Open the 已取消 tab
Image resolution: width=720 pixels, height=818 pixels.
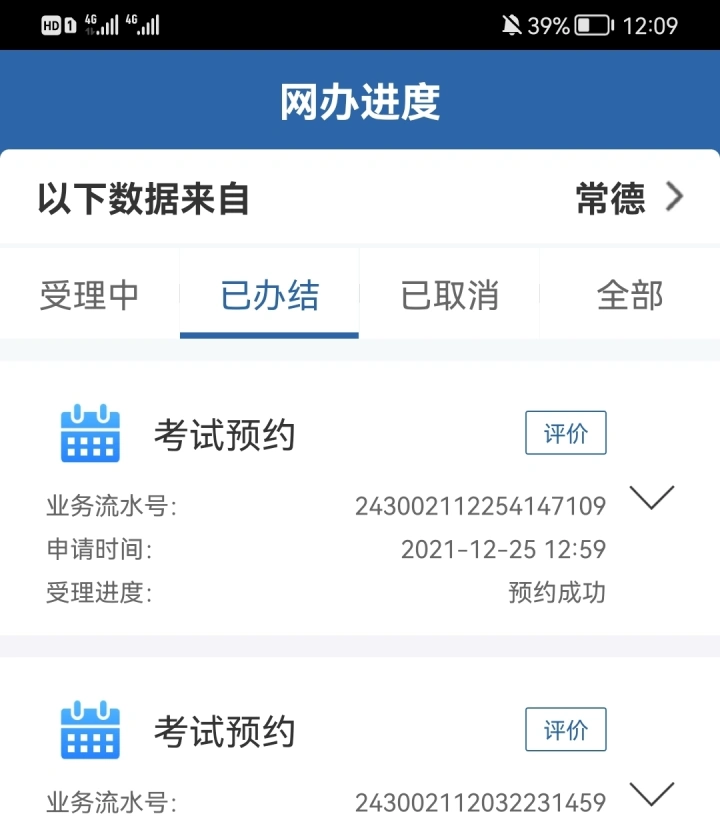pos(449,296)
